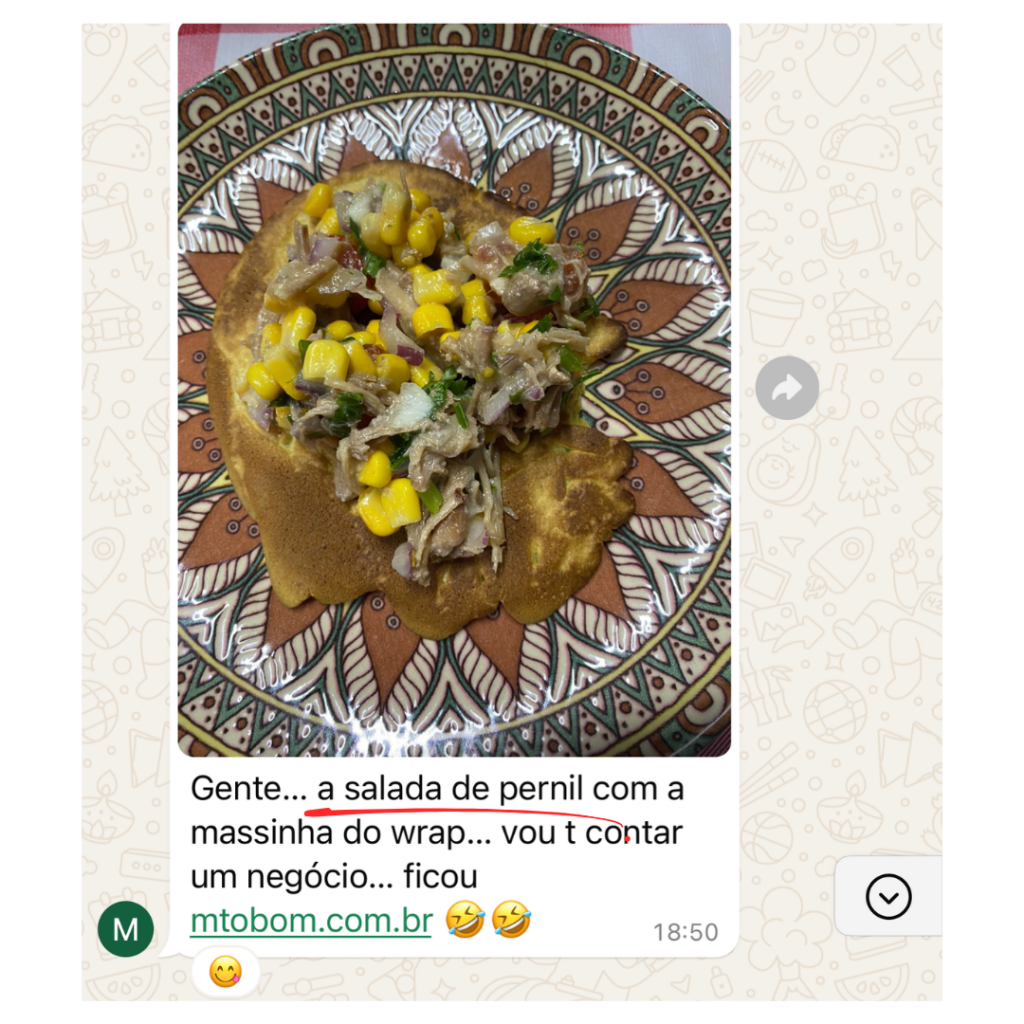Open the pernil salad photo
The image size is (1024, 1024).
coord(454,390)
